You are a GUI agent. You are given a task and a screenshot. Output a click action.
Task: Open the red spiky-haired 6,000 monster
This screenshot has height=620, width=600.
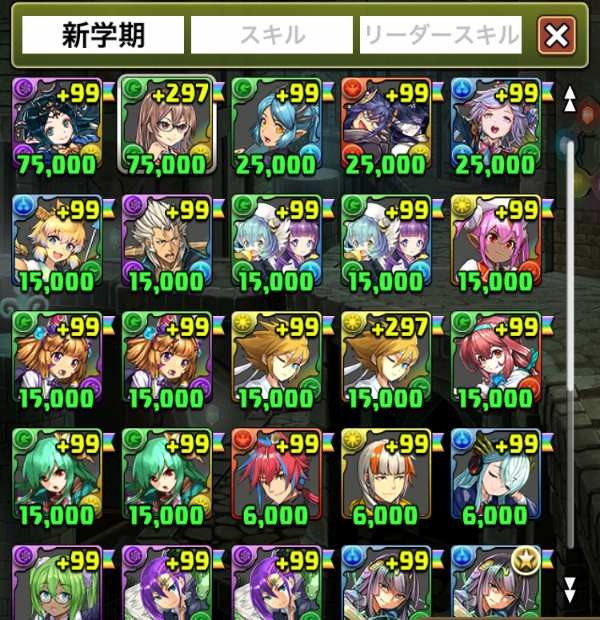pyautogui.click(x=276, y=477)
